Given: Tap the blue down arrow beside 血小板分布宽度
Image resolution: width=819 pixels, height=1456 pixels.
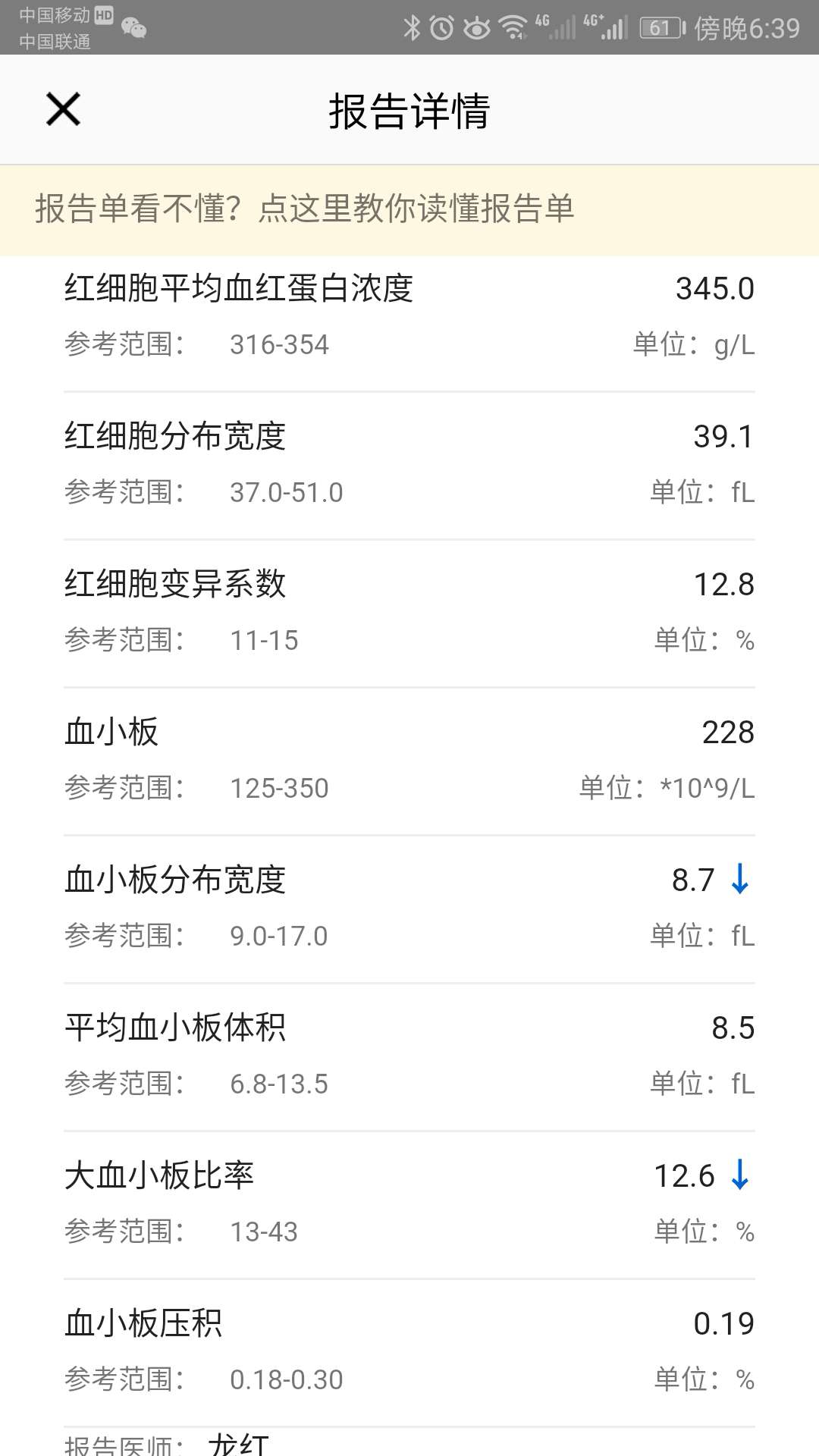Looking at the screenshot, I should 739,880.
